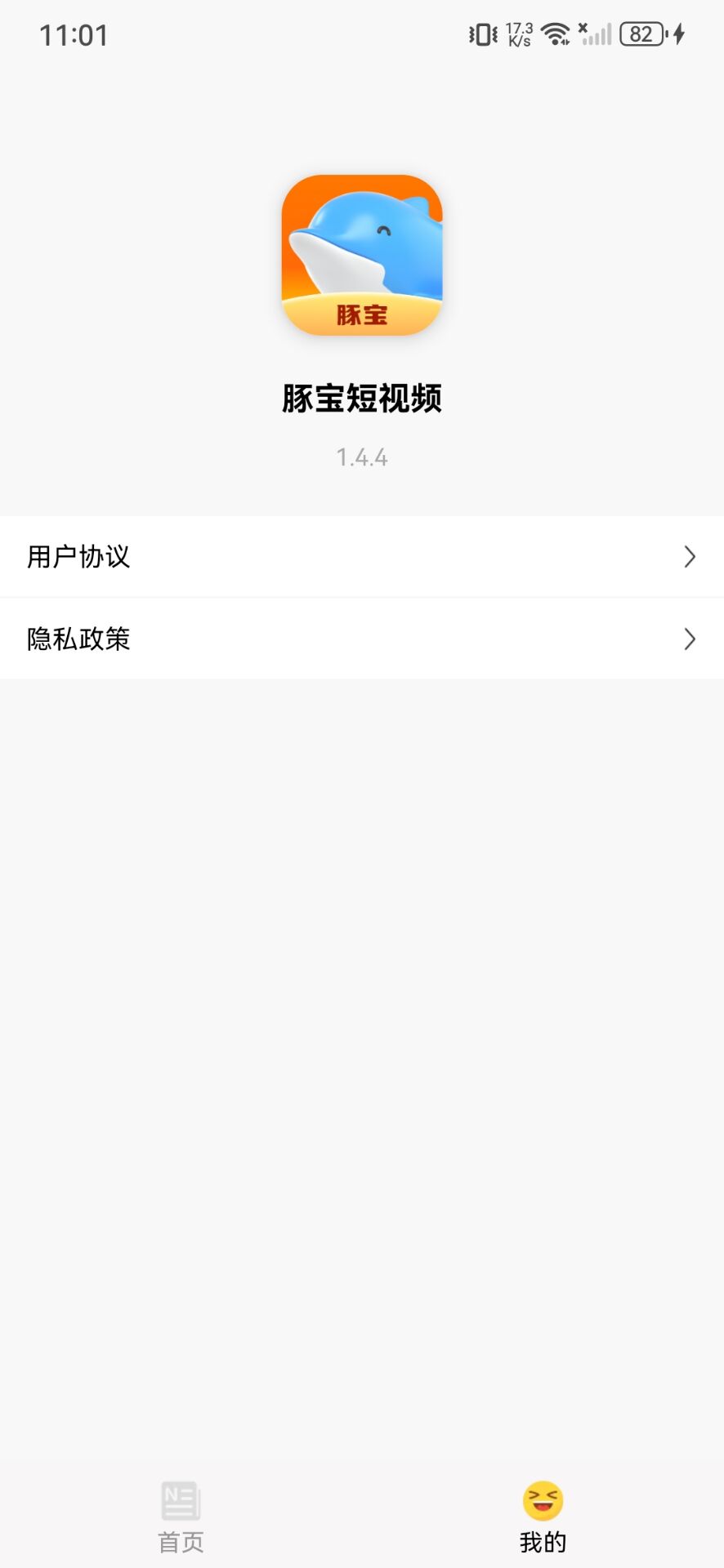The height and width of the screenshot is (1568, 724).
Task: Select the 我的 tab
Action: pyautogui.click(x=543, y=1517)
